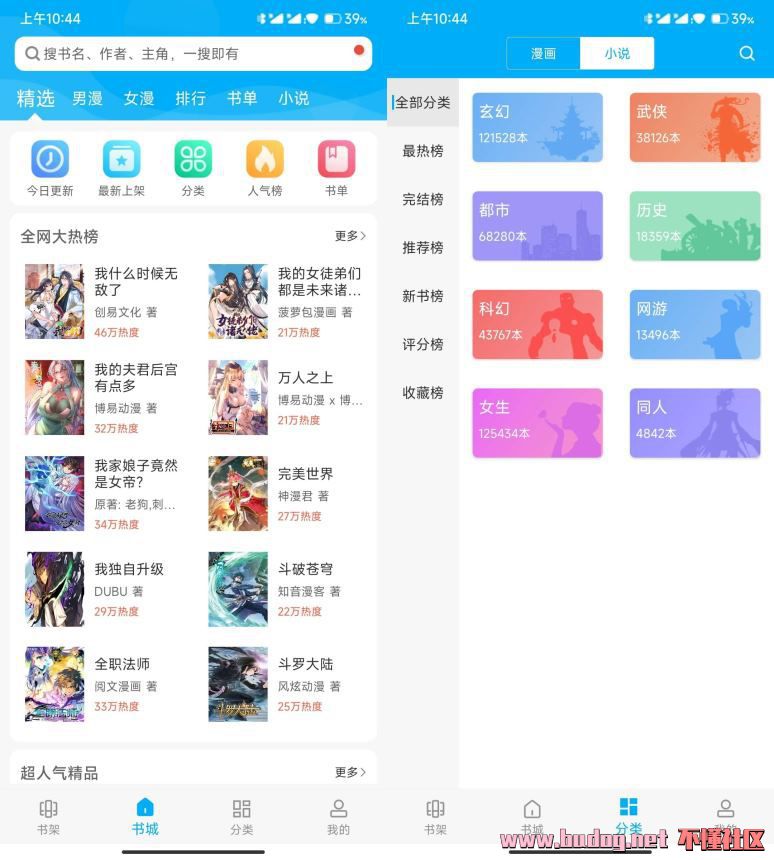Open the 科幻 category card
The height and width of the screenshot is (860, 774).
point(538,324)
